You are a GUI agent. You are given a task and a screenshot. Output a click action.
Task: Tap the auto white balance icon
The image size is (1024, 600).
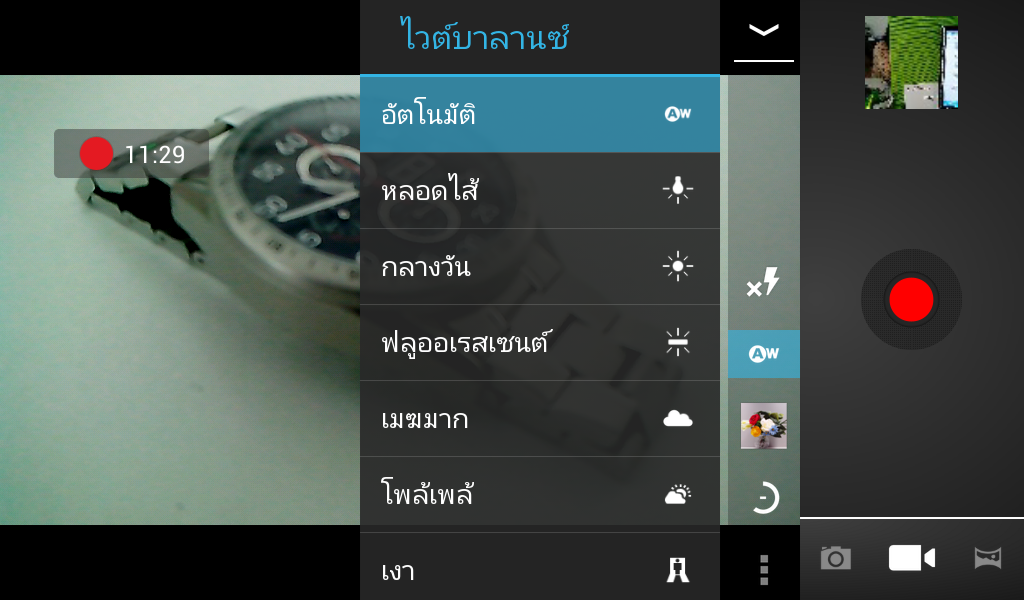tap(764, 354)
